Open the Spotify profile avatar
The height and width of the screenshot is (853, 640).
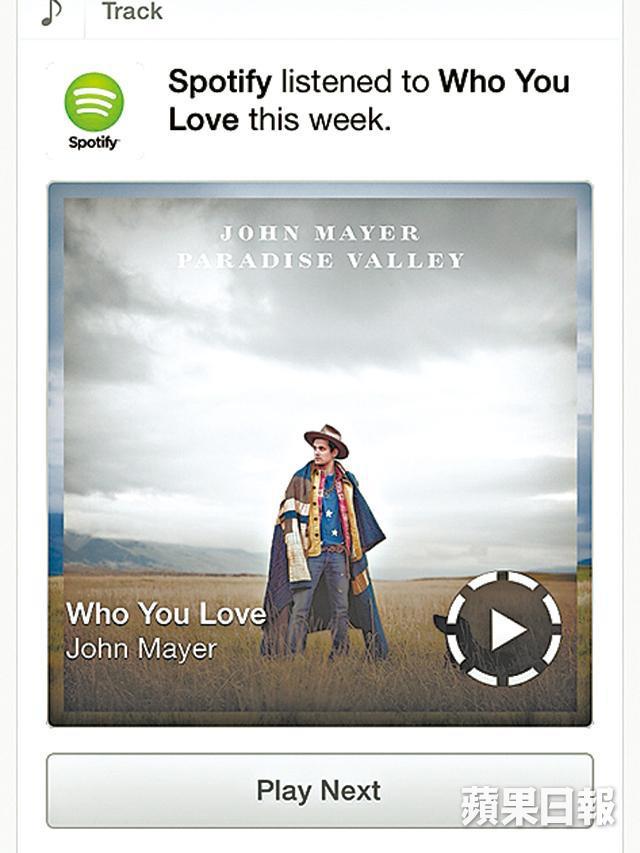pyautogui.click(x=94, y=109)
